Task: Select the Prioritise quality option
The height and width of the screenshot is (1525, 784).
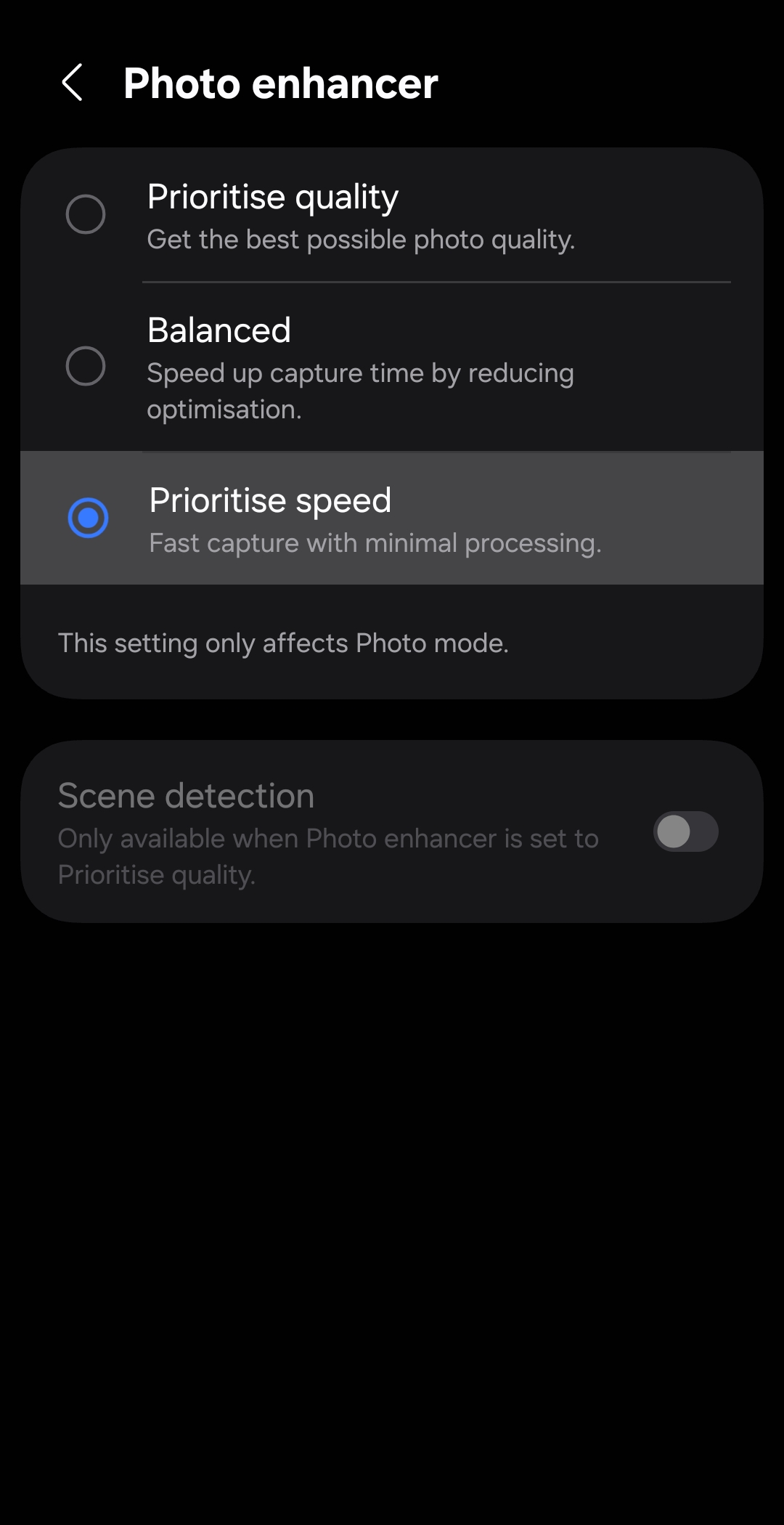Action: tap(86, 214)
